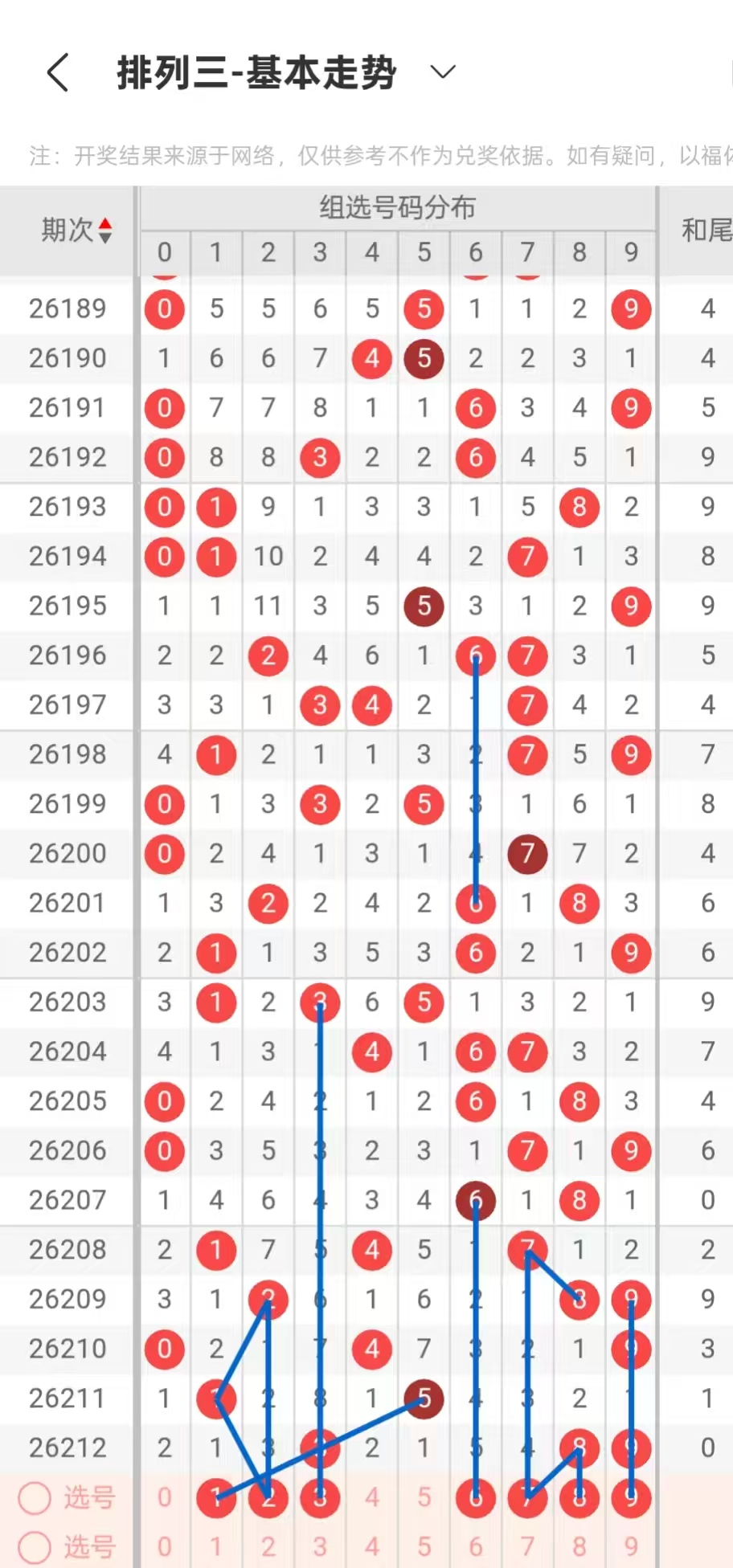Deselect red ball 6 in the upper 选号 row
This screenshot has width=733, height=1568.
click(476, 1497)
